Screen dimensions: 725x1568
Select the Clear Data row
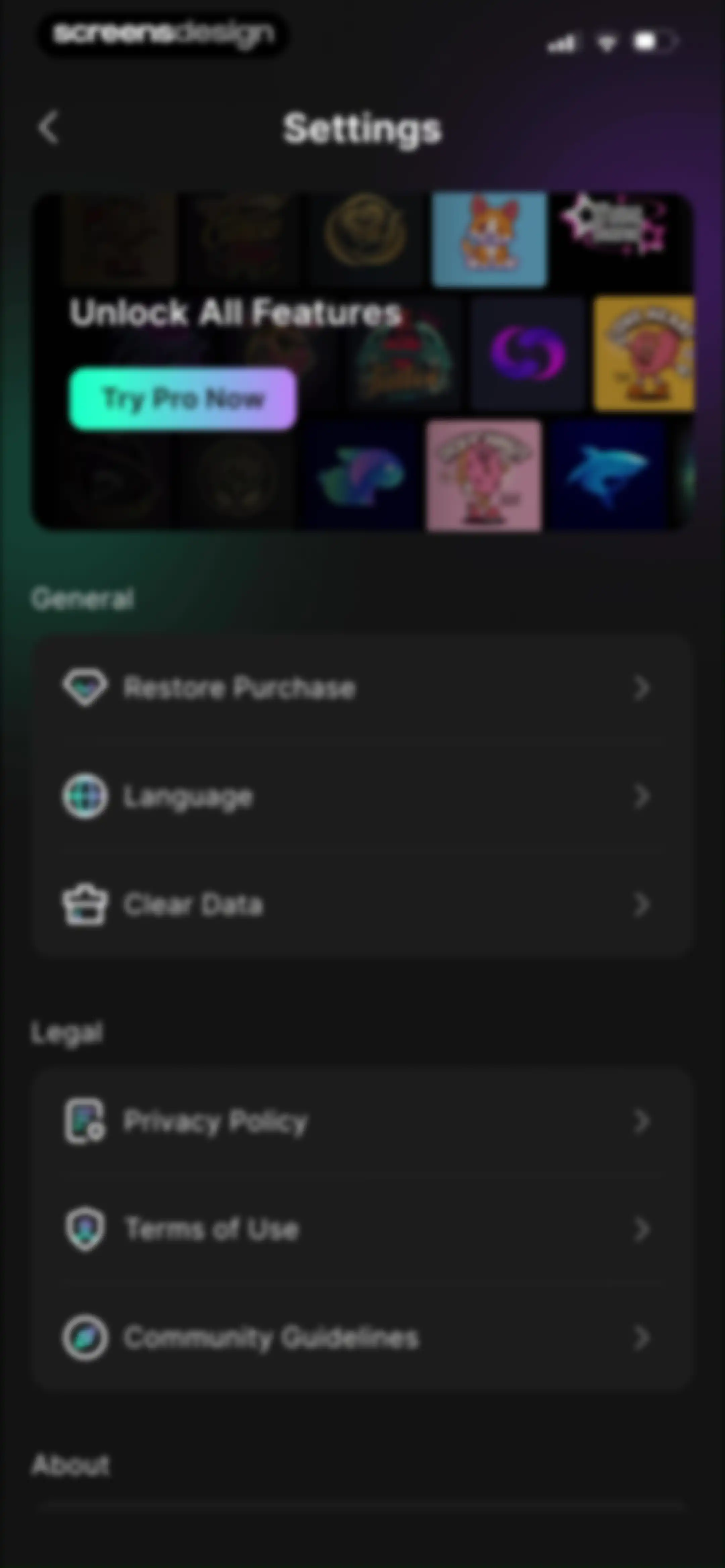(362, 905)
